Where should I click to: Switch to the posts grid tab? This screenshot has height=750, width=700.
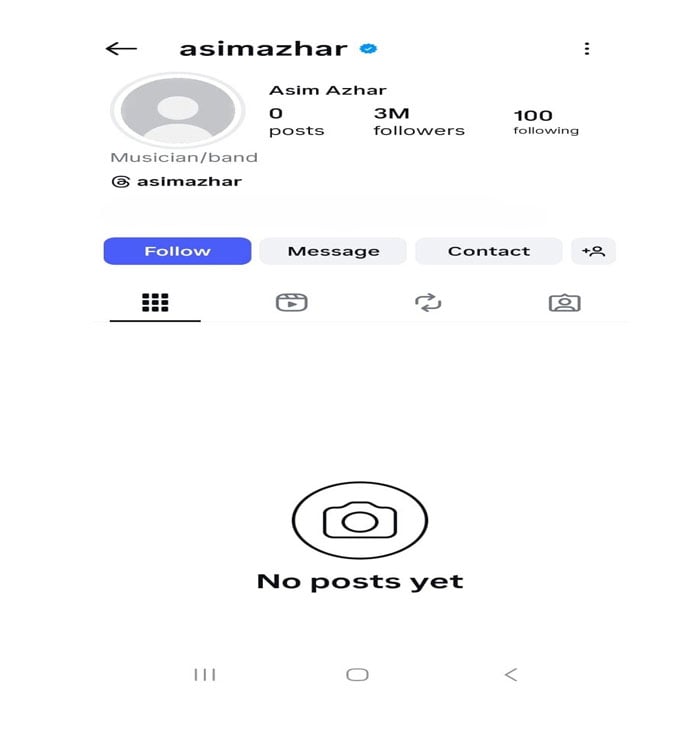point(155,303)
